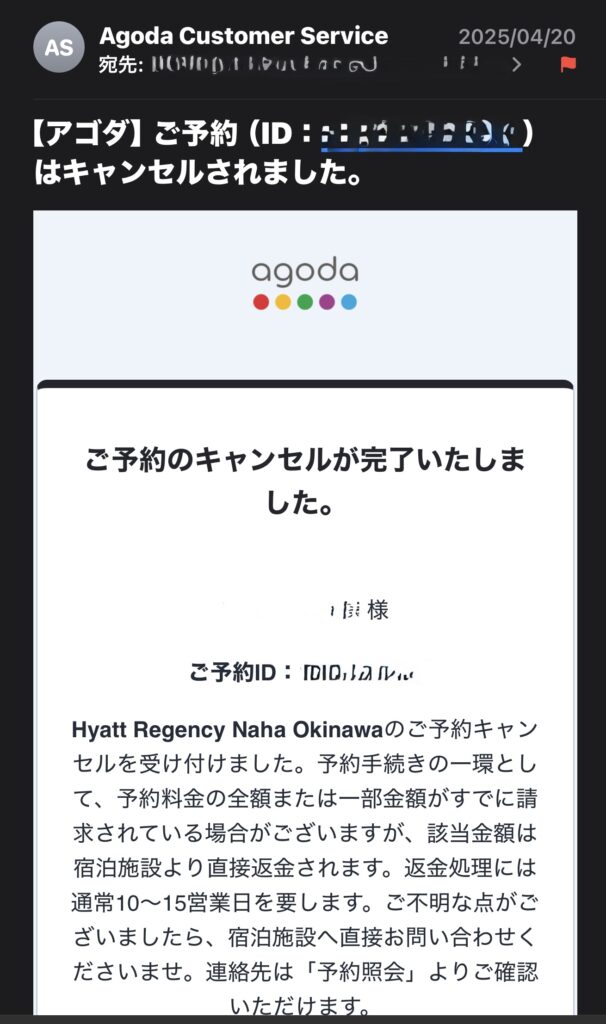Open the AS sender avatar
The height and width of the screenshot is (1024, 606).
(59, 47)
